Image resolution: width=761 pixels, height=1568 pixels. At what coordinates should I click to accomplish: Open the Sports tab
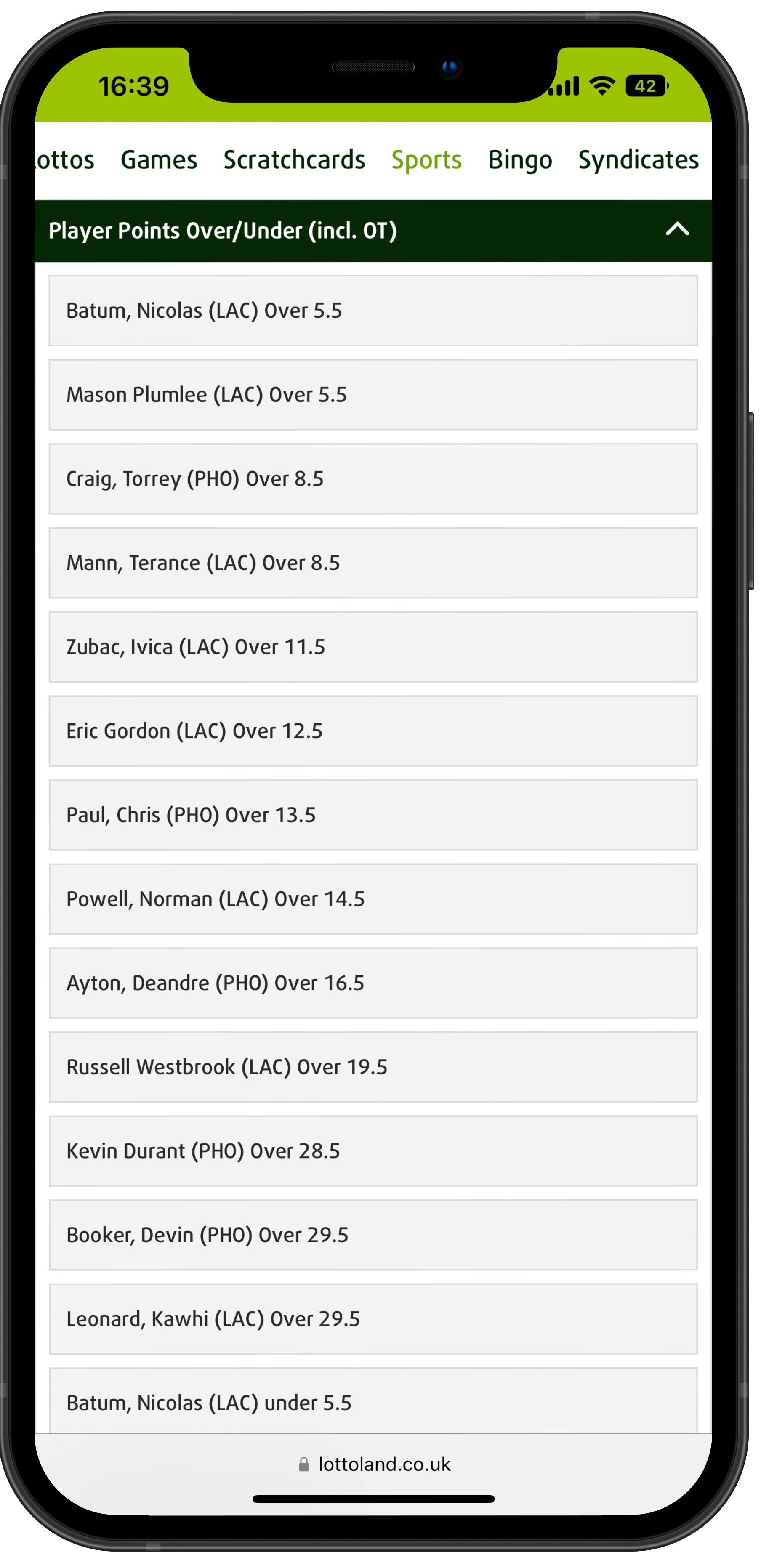coord(426,159)
